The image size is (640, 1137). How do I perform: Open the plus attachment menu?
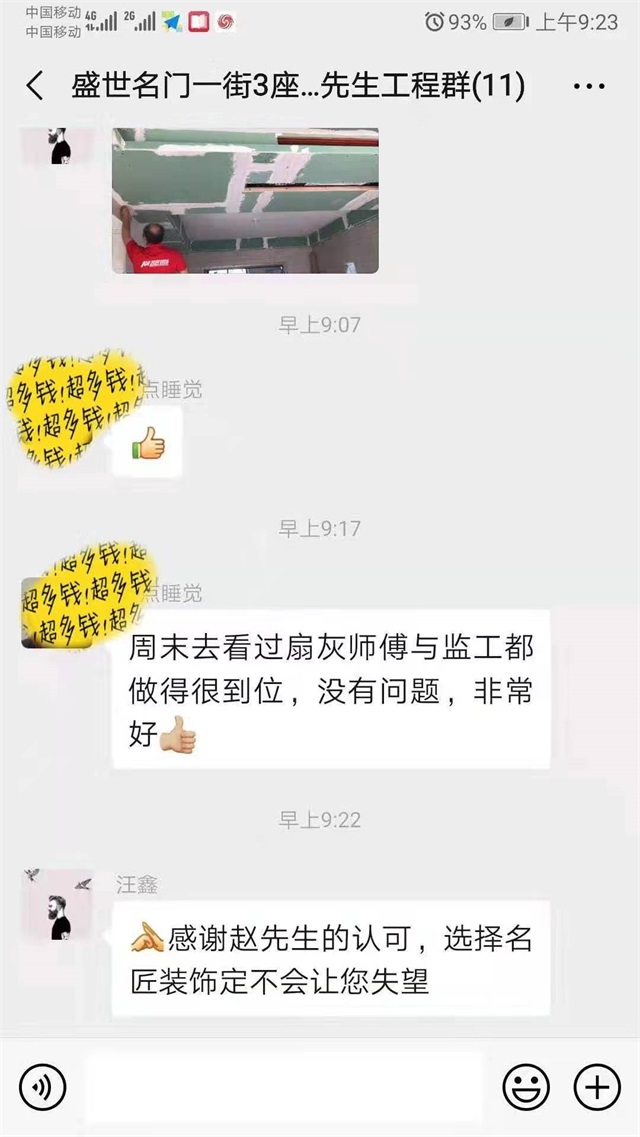(x=596, y=1086)
